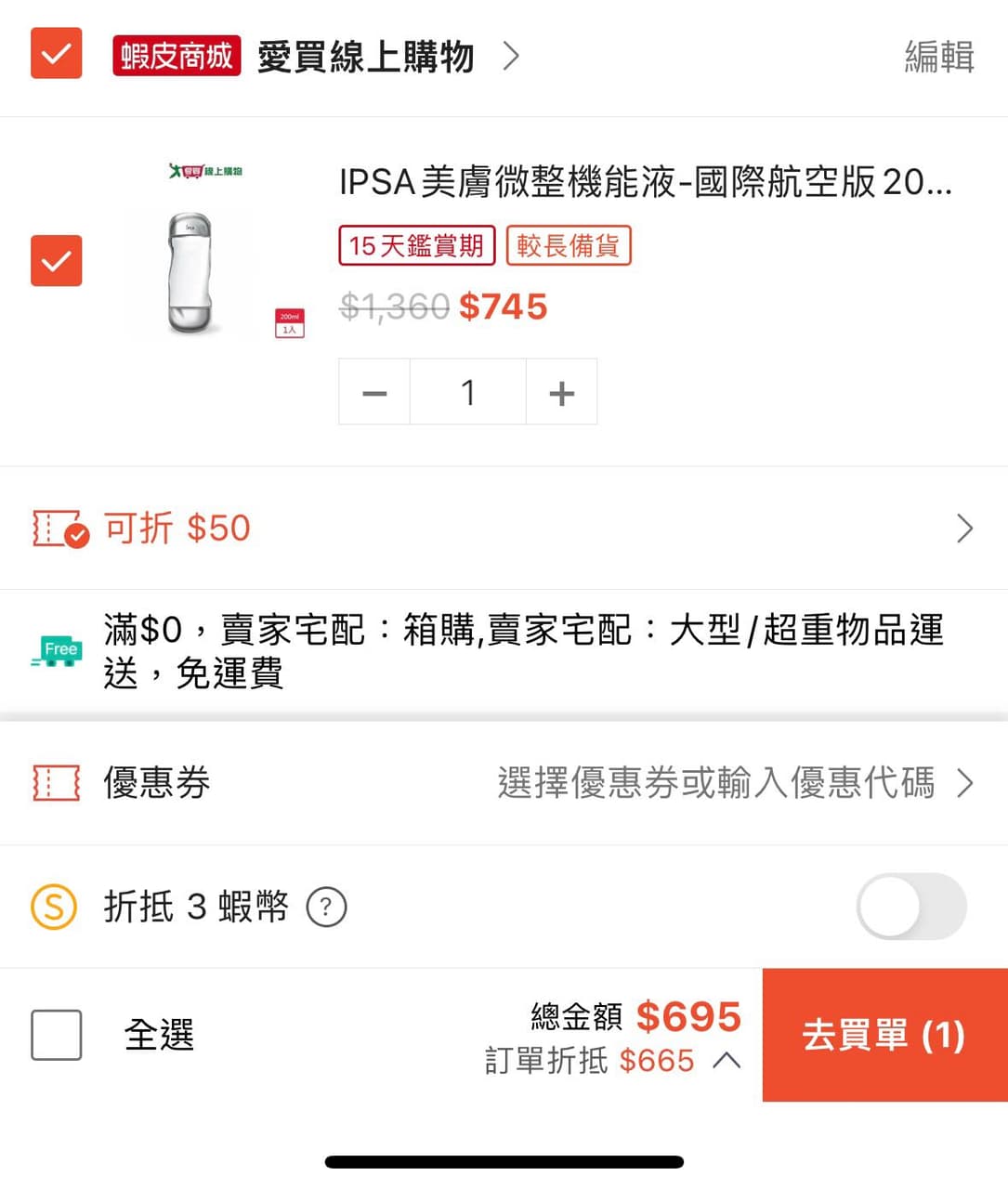Click the red 蝦皮商城 mall badge

pyautogui.click(x=177, y=57)
